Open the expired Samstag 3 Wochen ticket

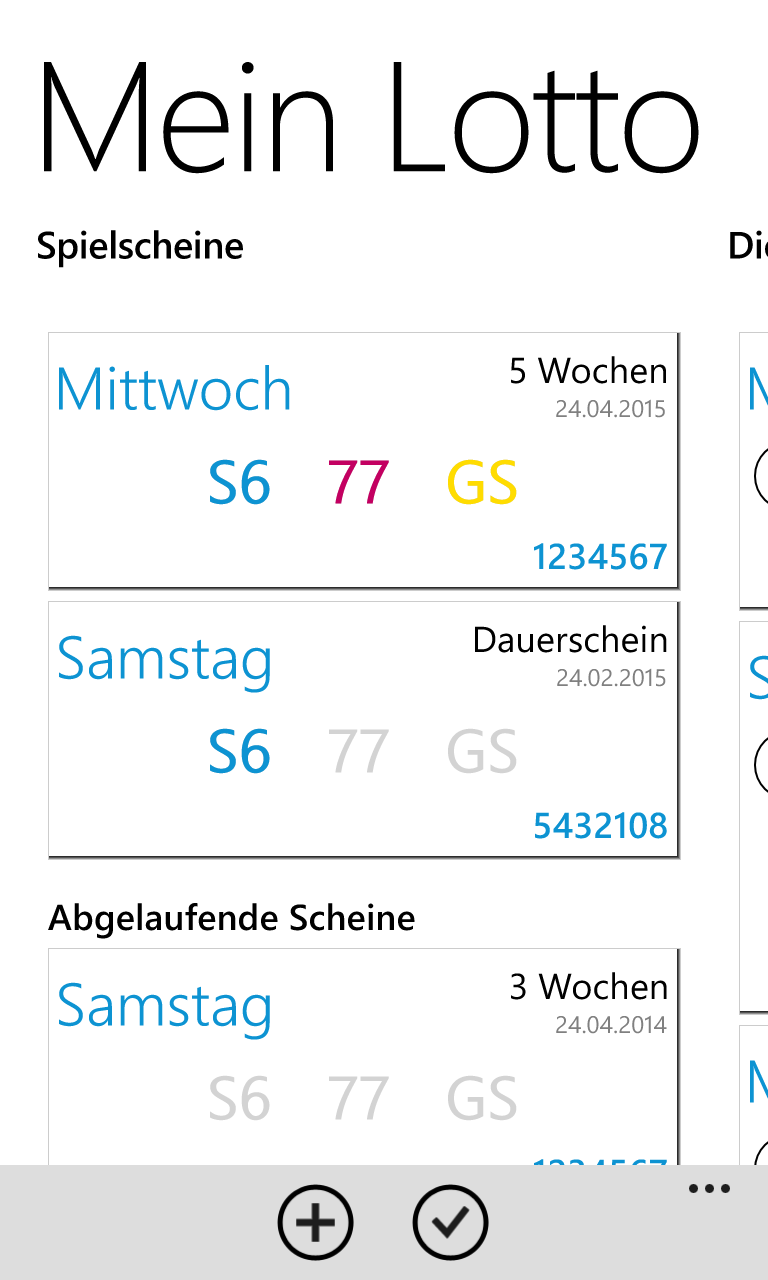pos(364,1056)
